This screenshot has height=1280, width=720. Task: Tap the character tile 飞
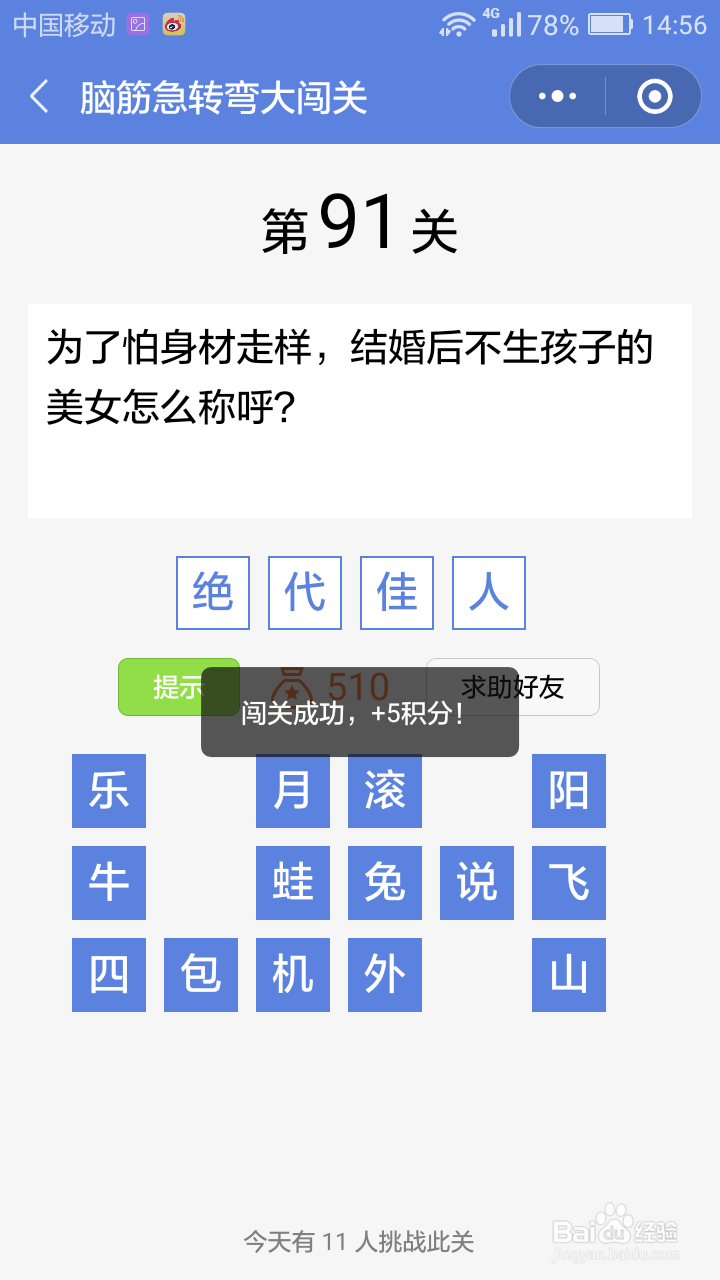click(569, 883)
